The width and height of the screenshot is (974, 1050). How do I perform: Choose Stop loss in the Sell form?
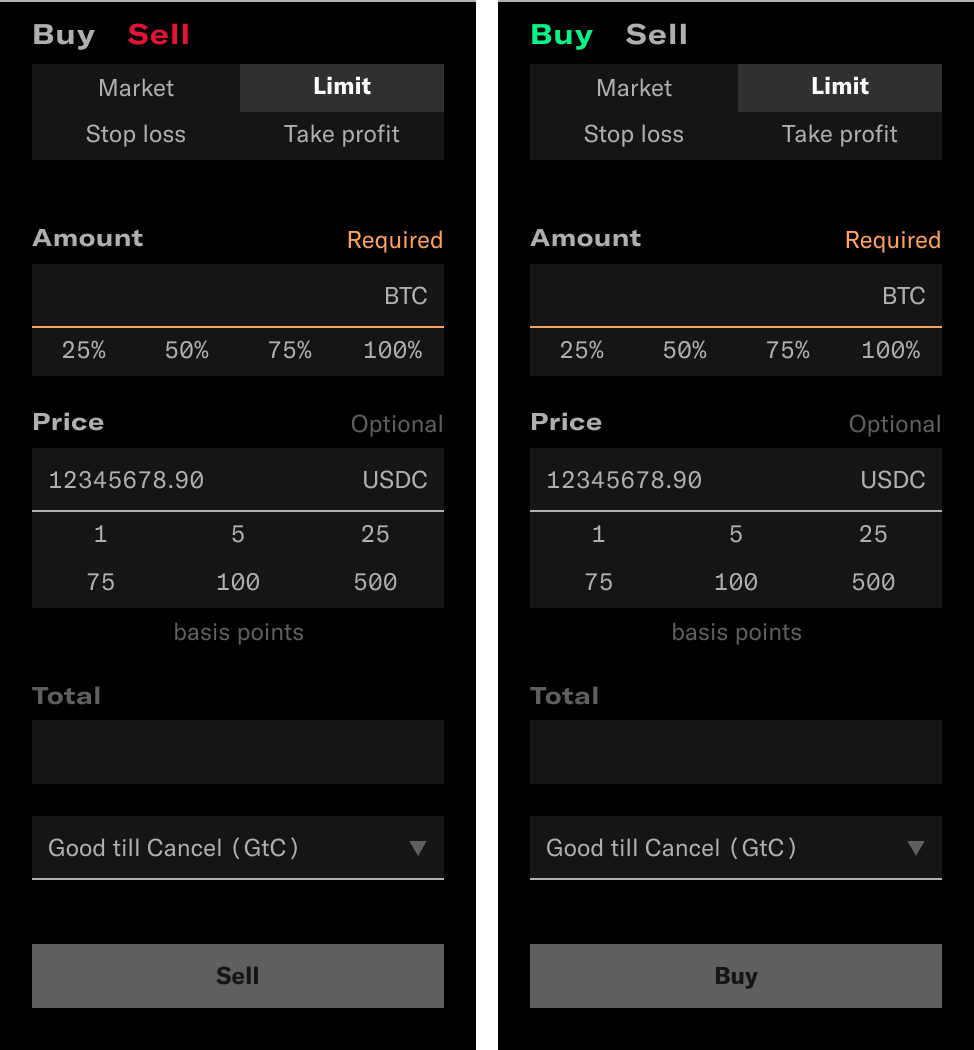(136, 135)
